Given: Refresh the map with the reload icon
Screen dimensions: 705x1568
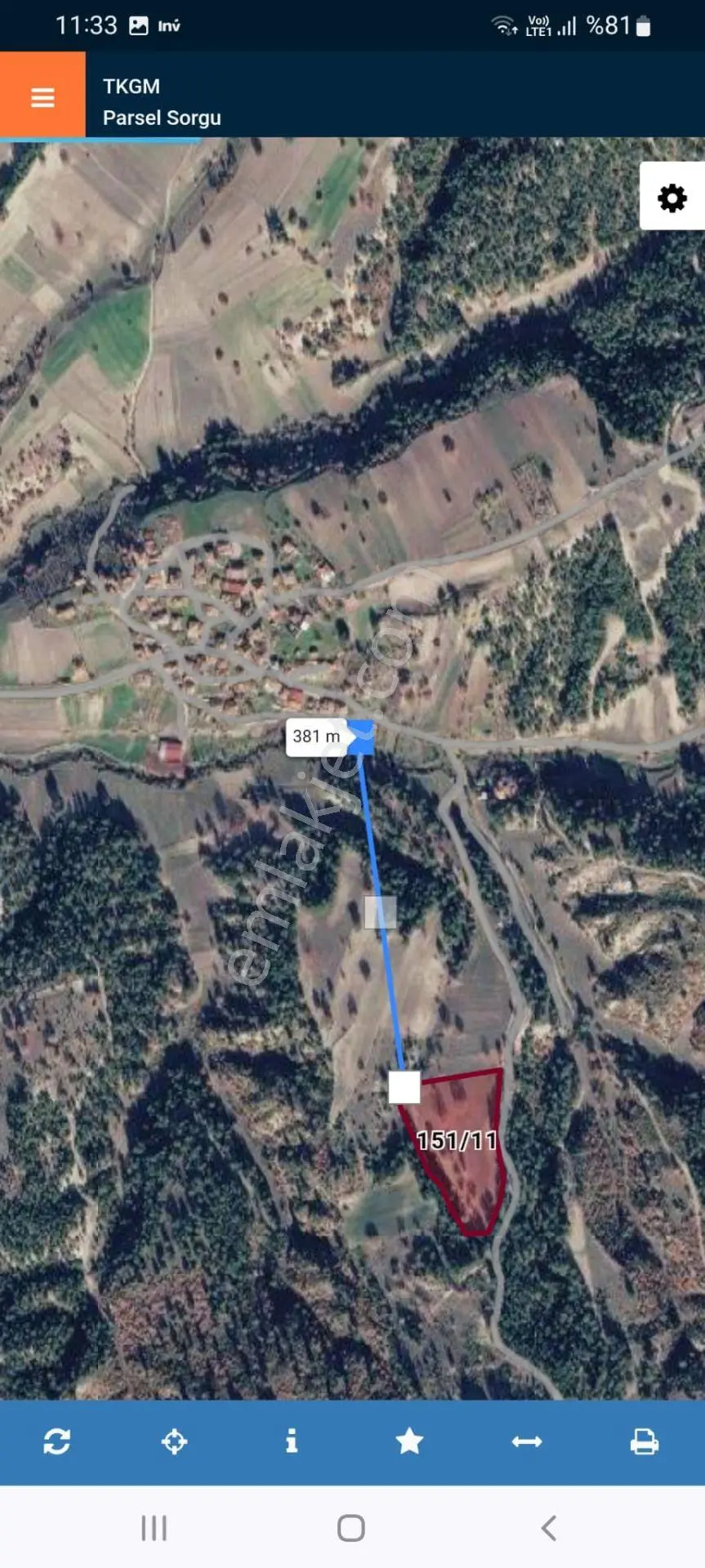Looking at the screenshot, I should 57,1441.
